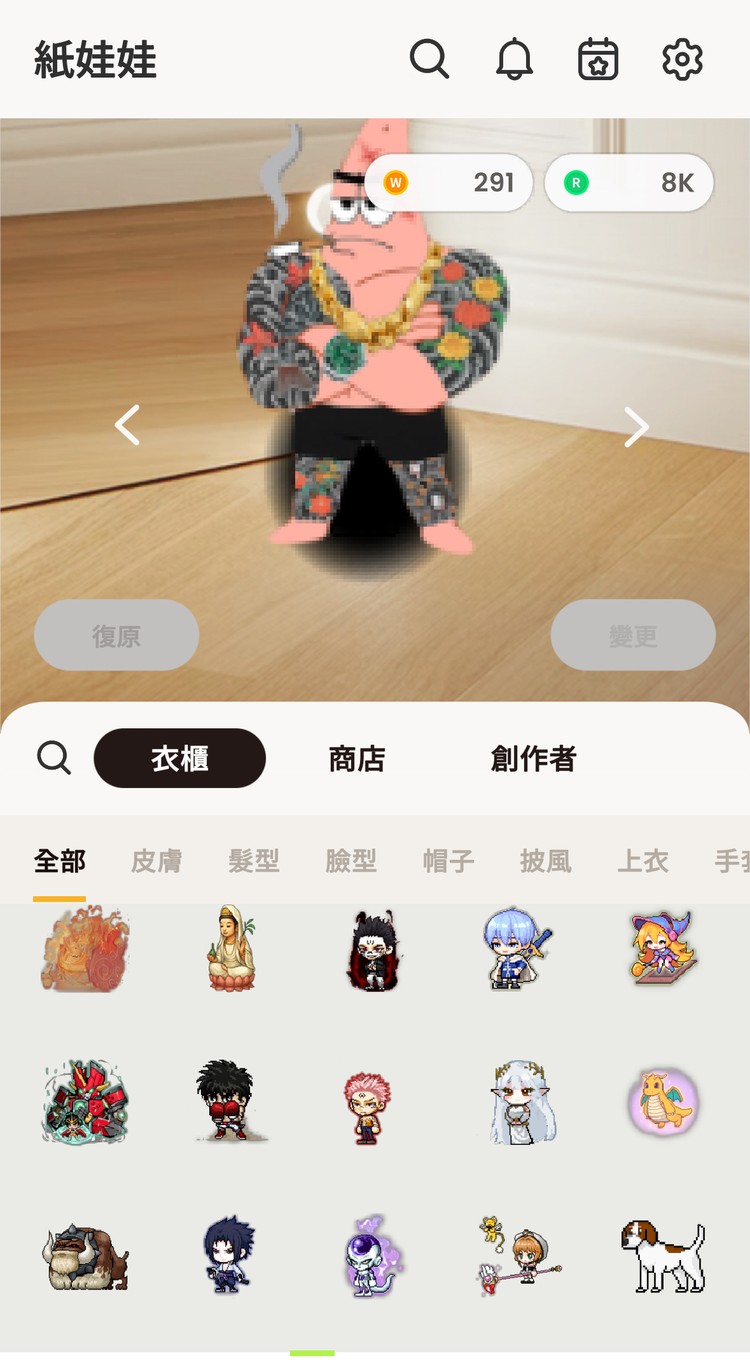The height and width of the screenshot is (1365, 750).
Task: Show the next avatar with right arrow
Action: click(x=636, y=427)
